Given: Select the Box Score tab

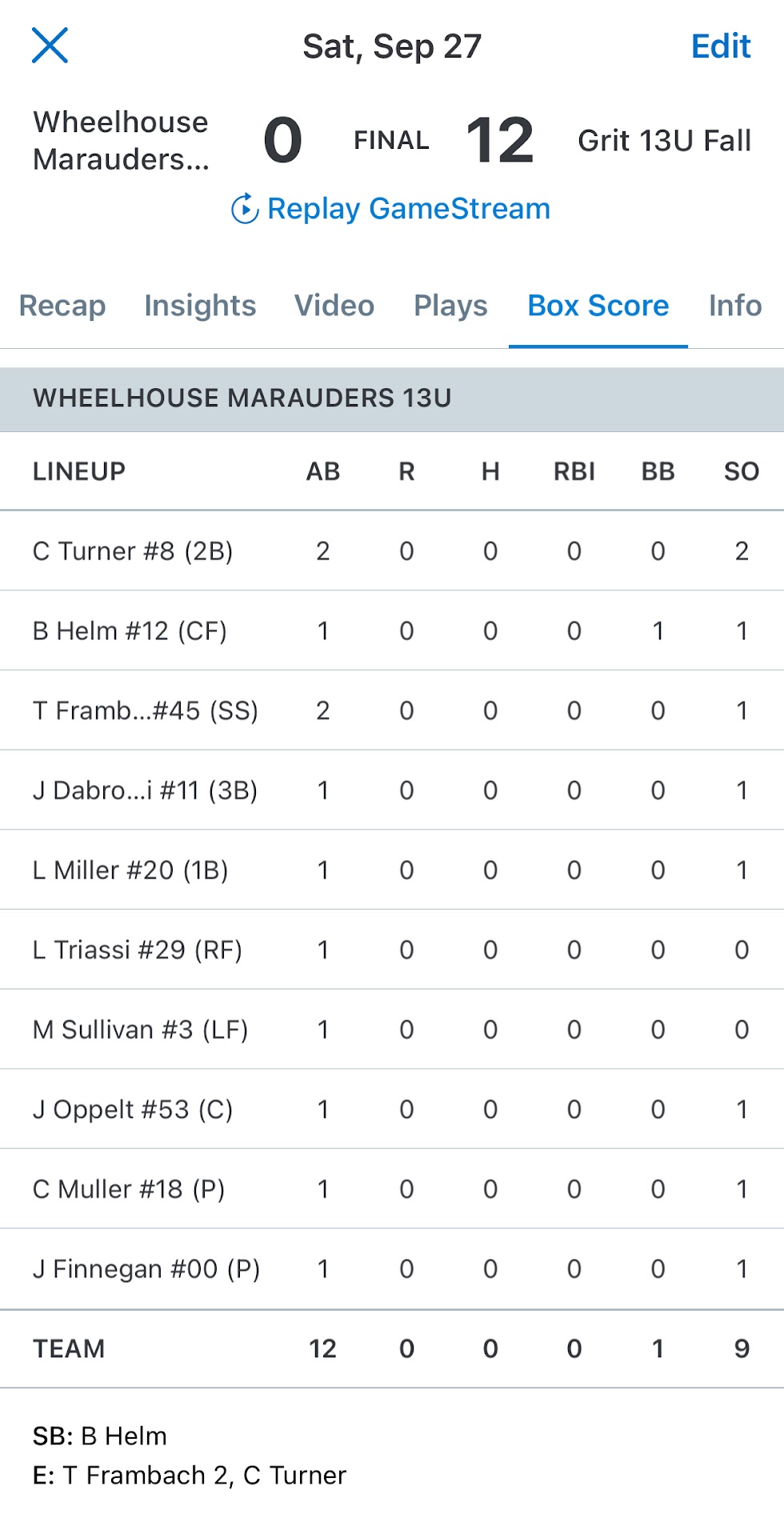Looking at the screenshot, I should pyautogui.click(x=598, y=306).
